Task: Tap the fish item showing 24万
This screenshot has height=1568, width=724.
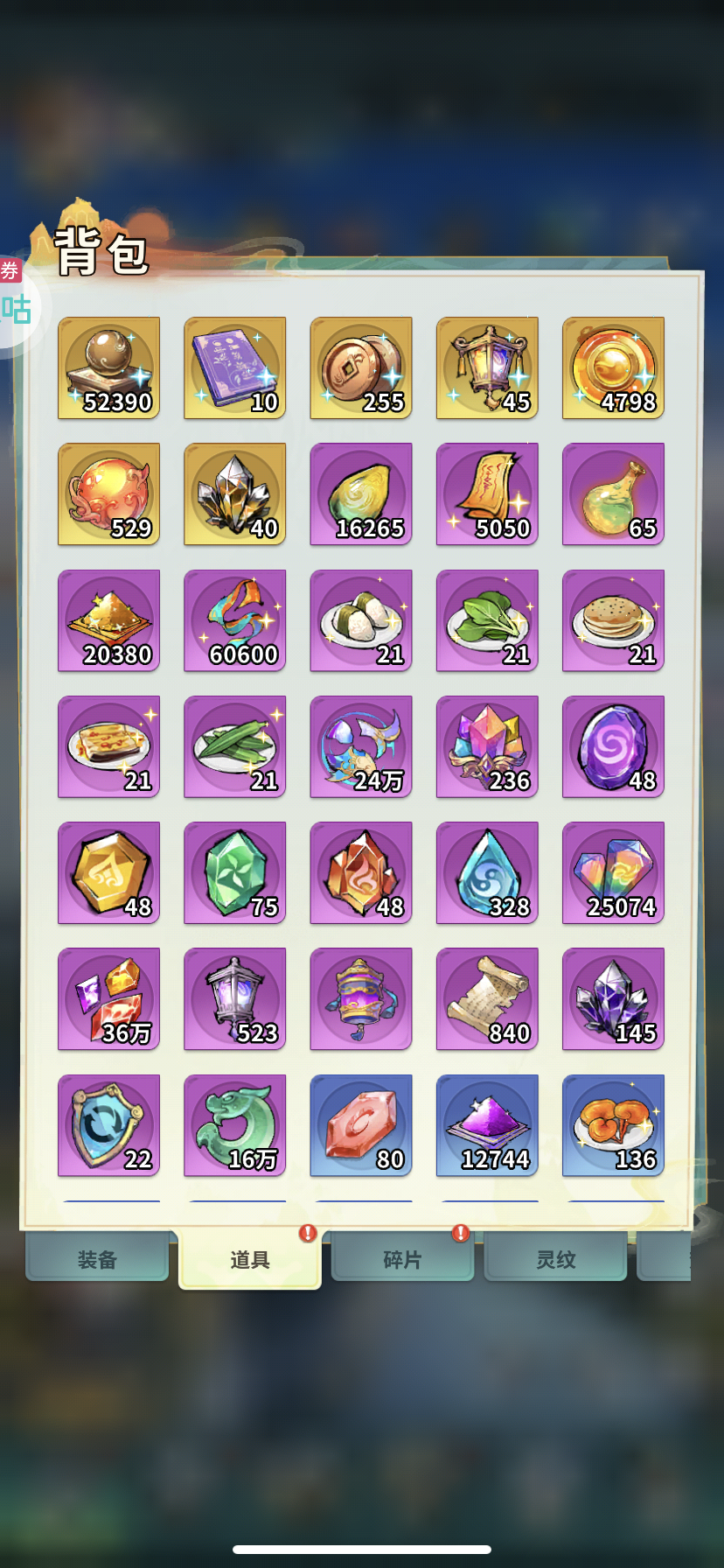Action: 361,746
